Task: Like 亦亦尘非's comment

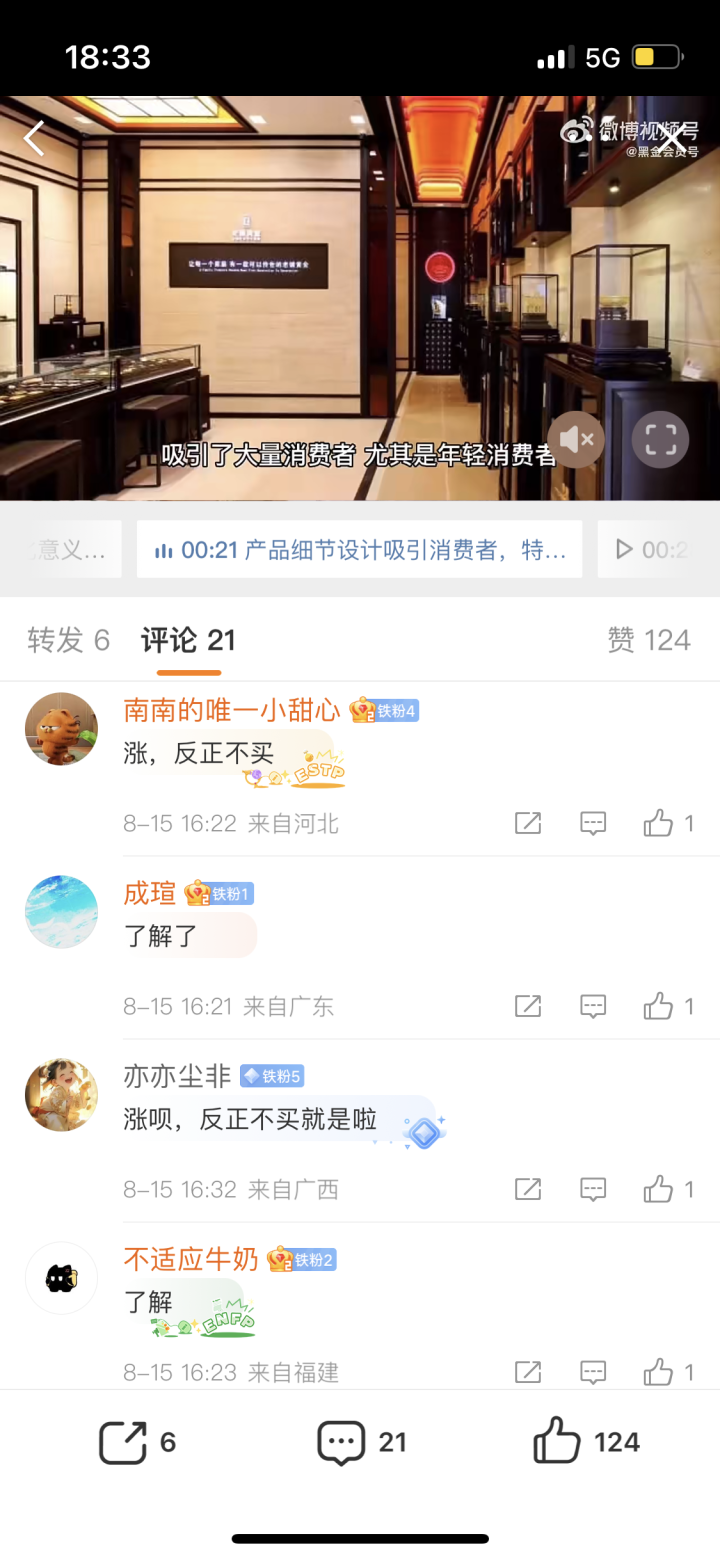Action: tap(659, 1189)
